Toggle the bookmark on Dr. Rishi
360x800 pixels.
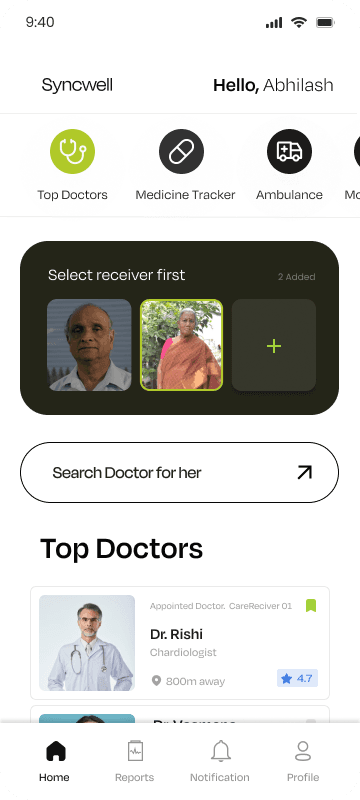coord(311,606)
